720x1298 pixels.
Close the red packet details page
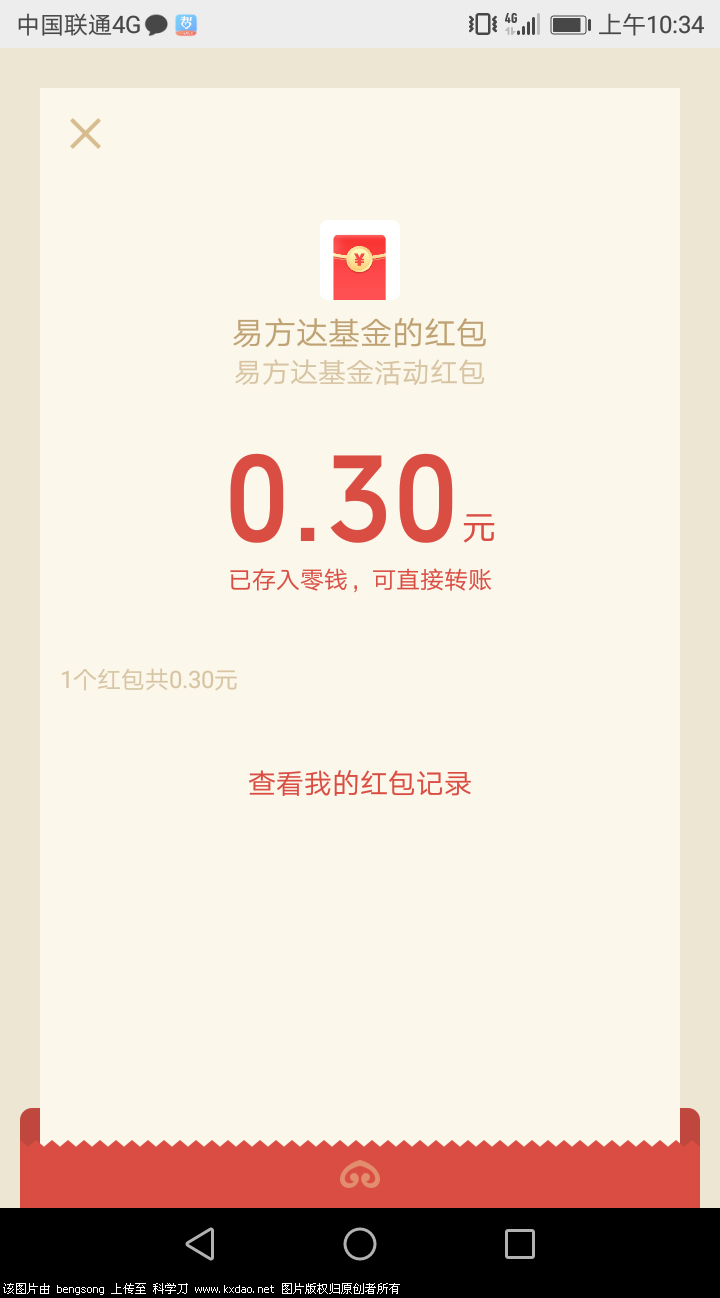tap(85, 133)
